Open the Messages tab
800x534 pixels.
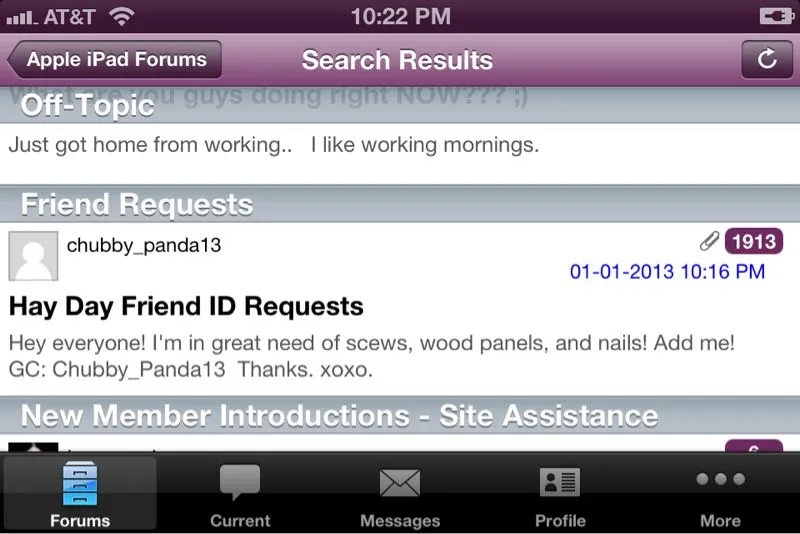400,494
